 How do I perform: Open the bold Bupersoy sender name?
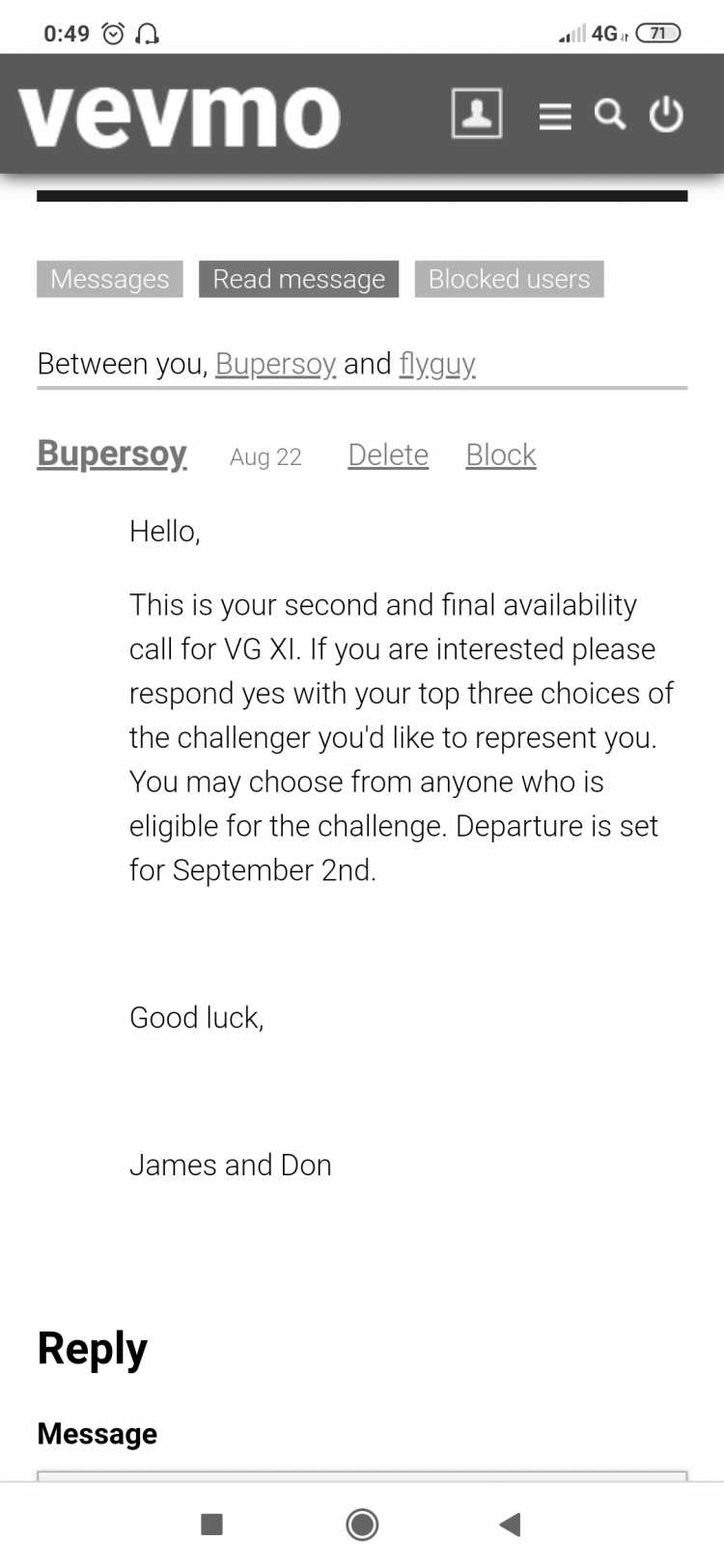[112, 454]
